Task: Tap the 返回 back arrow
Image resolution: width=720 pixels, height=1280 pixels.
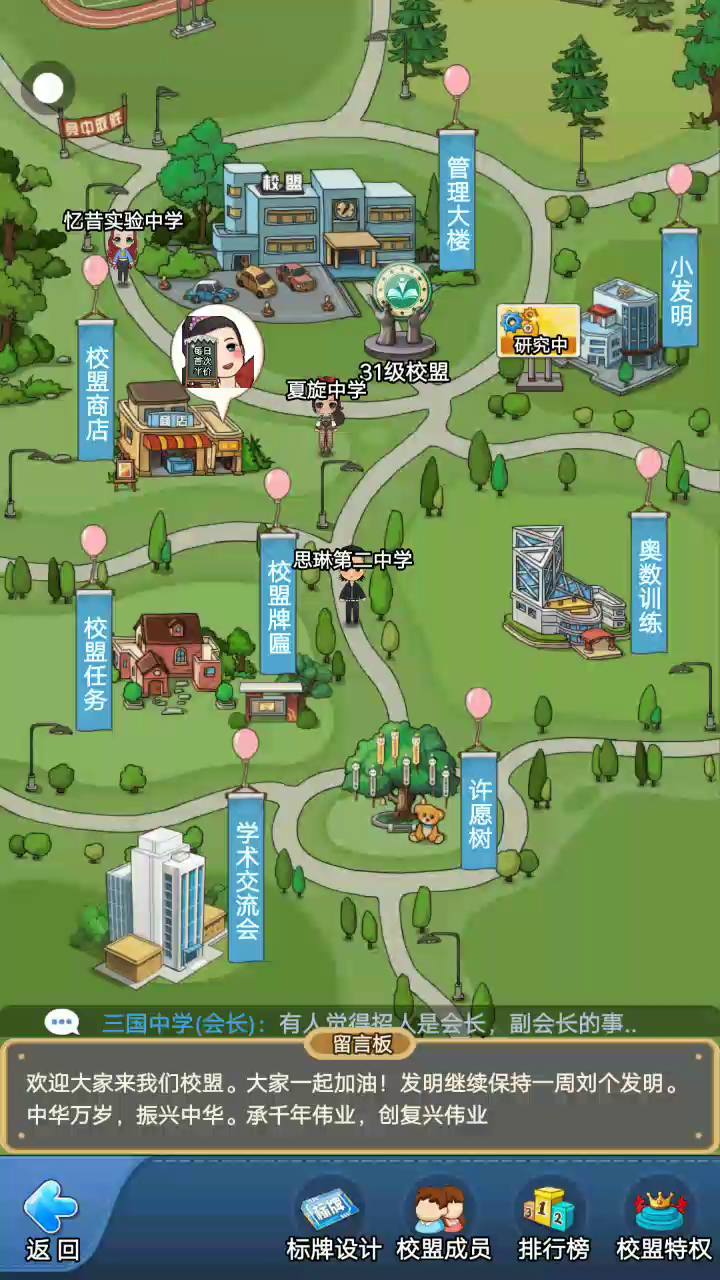Action: click(52, 1220)
